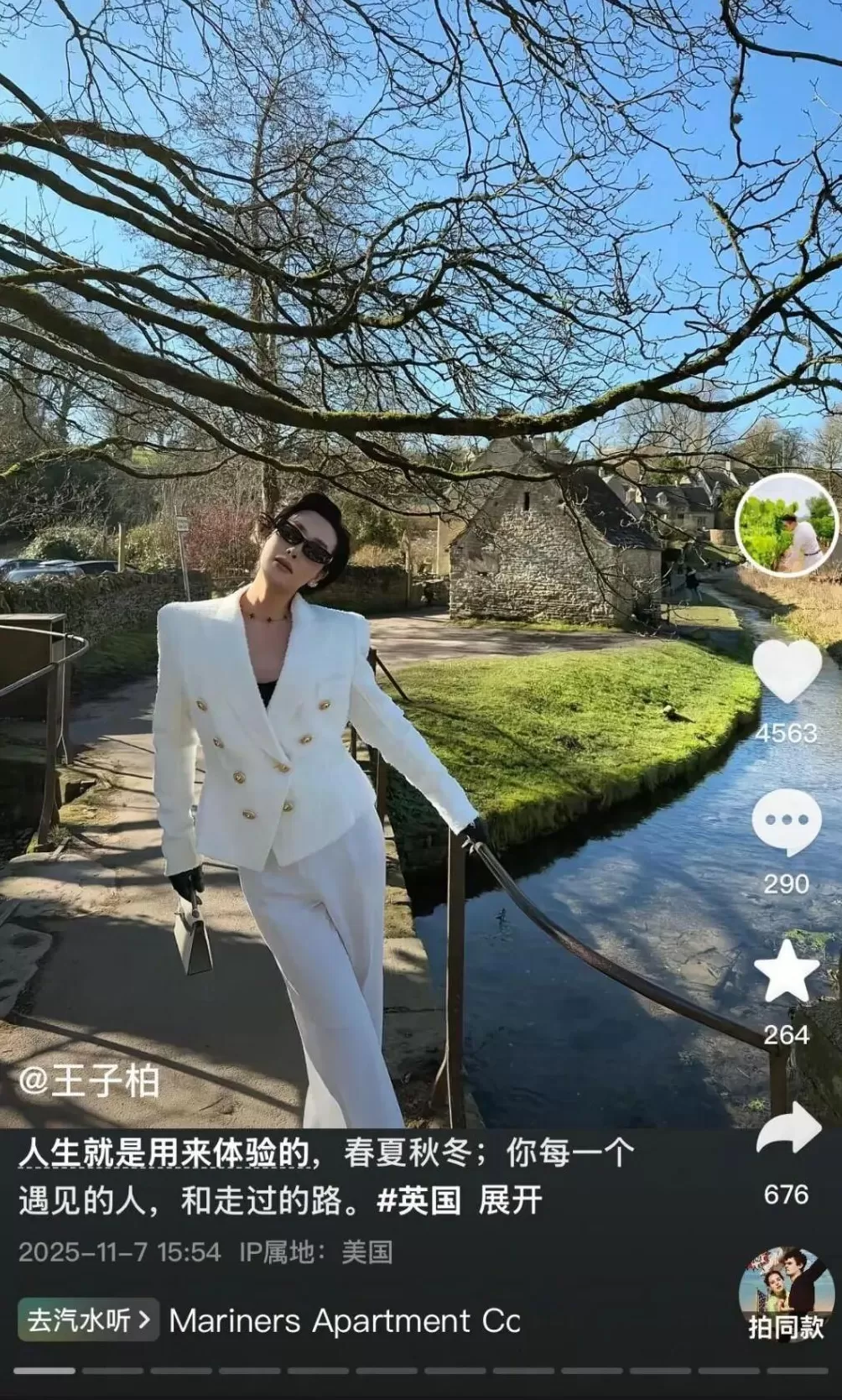Tap the 去汽水听 music button
The image size is (842, 1400).
pyautogui.click(x=88, y=1320)
